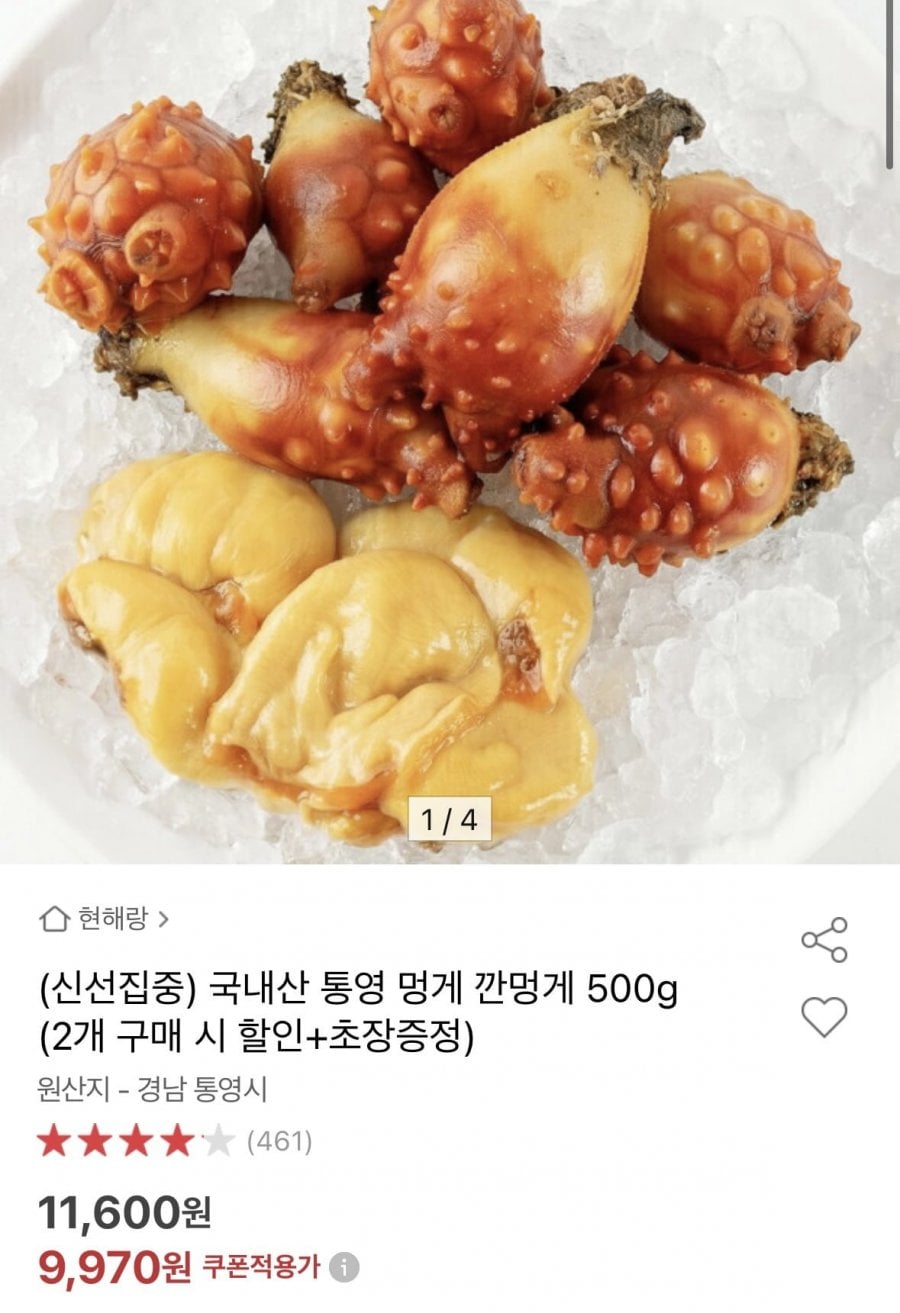Add product to wishlist with heart
900x1313 pixels.
(824, 1018)
